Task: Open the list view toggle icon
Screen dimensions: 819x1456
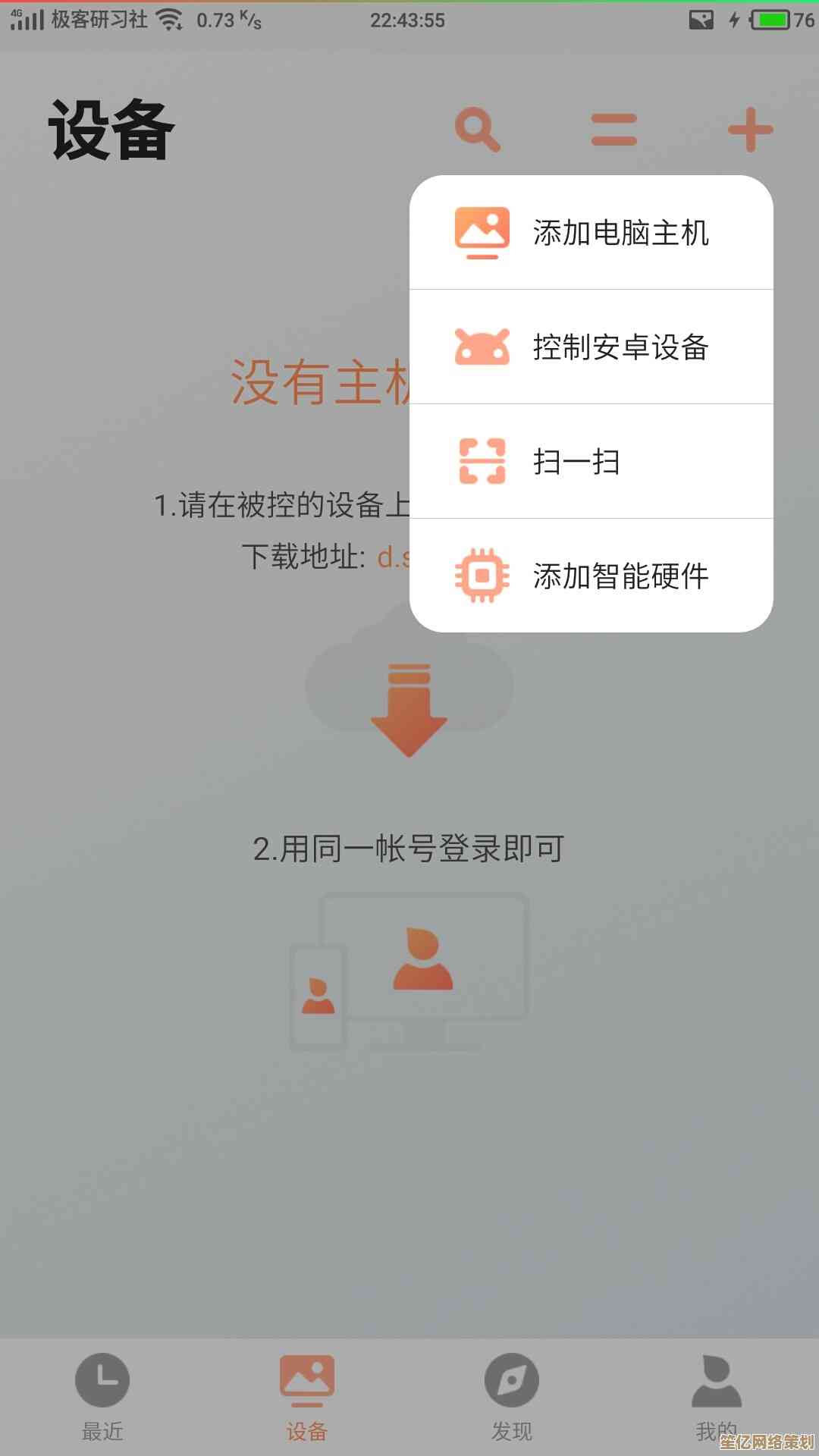Action: click(x=614, y=130)
